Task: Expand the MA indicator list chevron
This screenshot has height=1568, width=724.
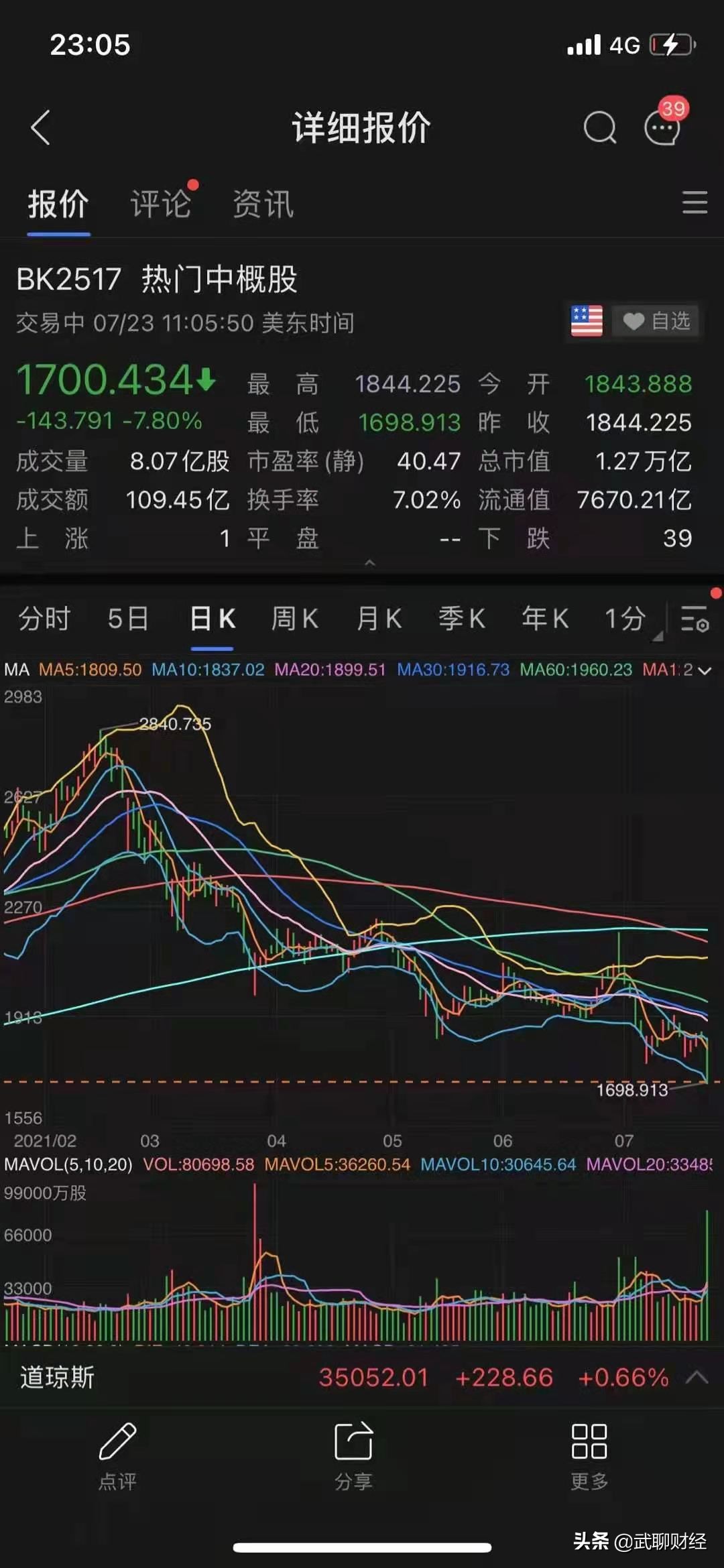Action: pyautogui.click(x=704, y=670)
